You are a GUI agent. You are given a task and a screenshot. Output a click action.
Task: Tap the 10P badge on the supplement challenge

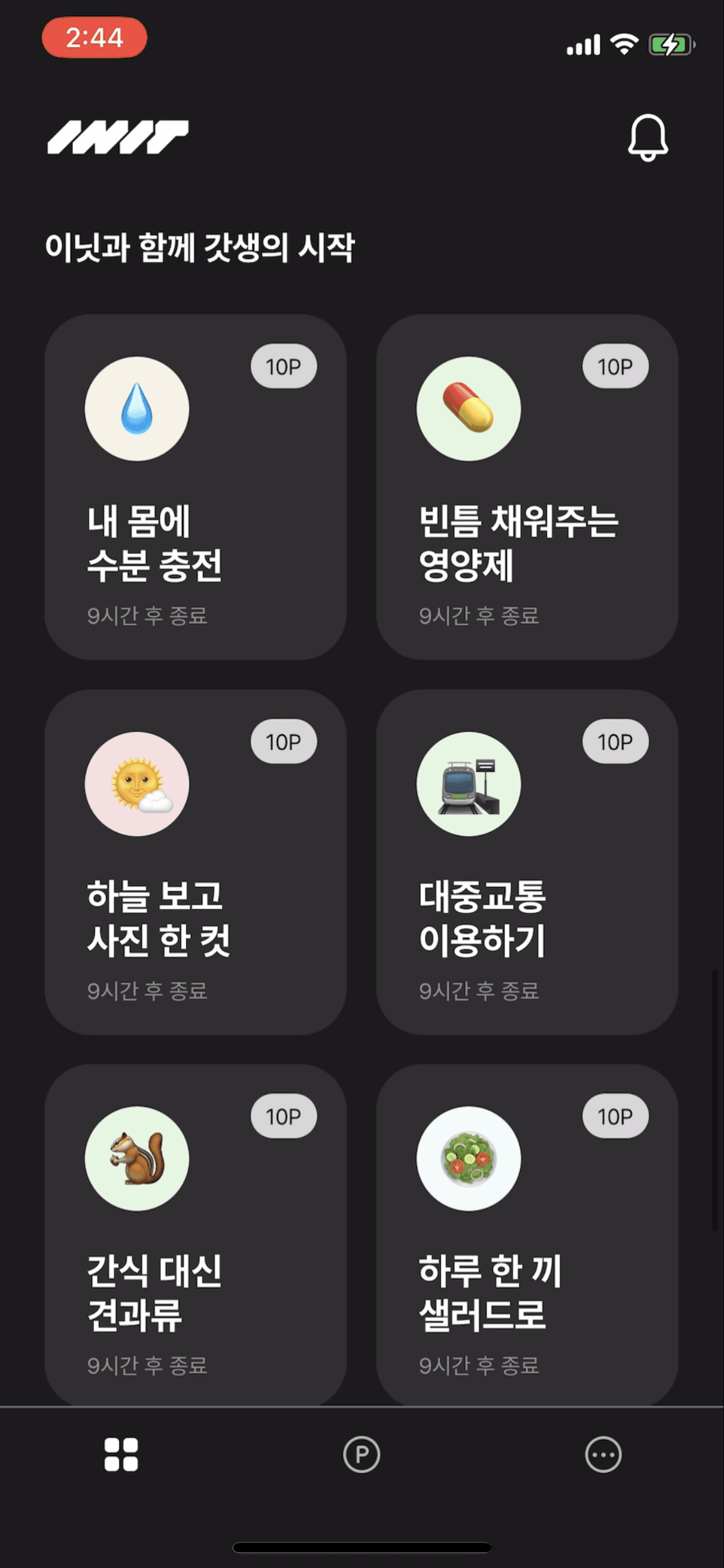pos(615,365)
